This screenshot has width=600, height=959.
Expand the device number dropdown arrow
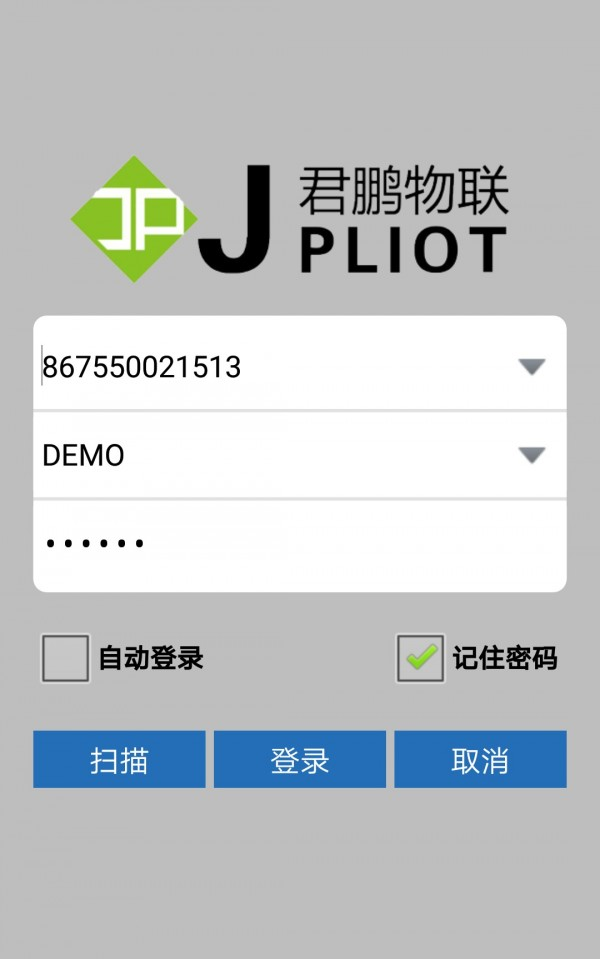532,367
